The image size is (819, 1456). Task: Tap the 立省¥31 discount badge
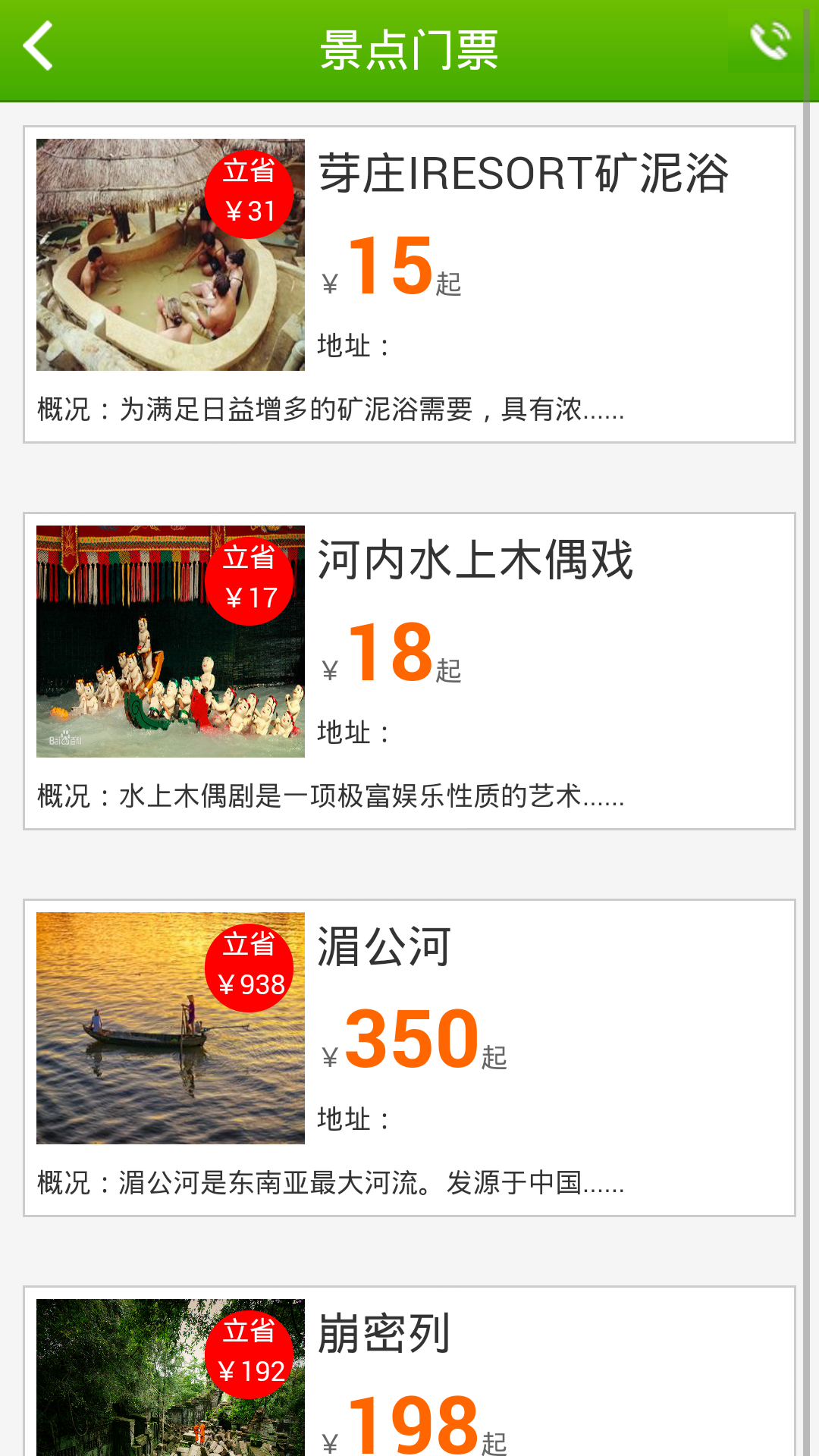[251, 192]
